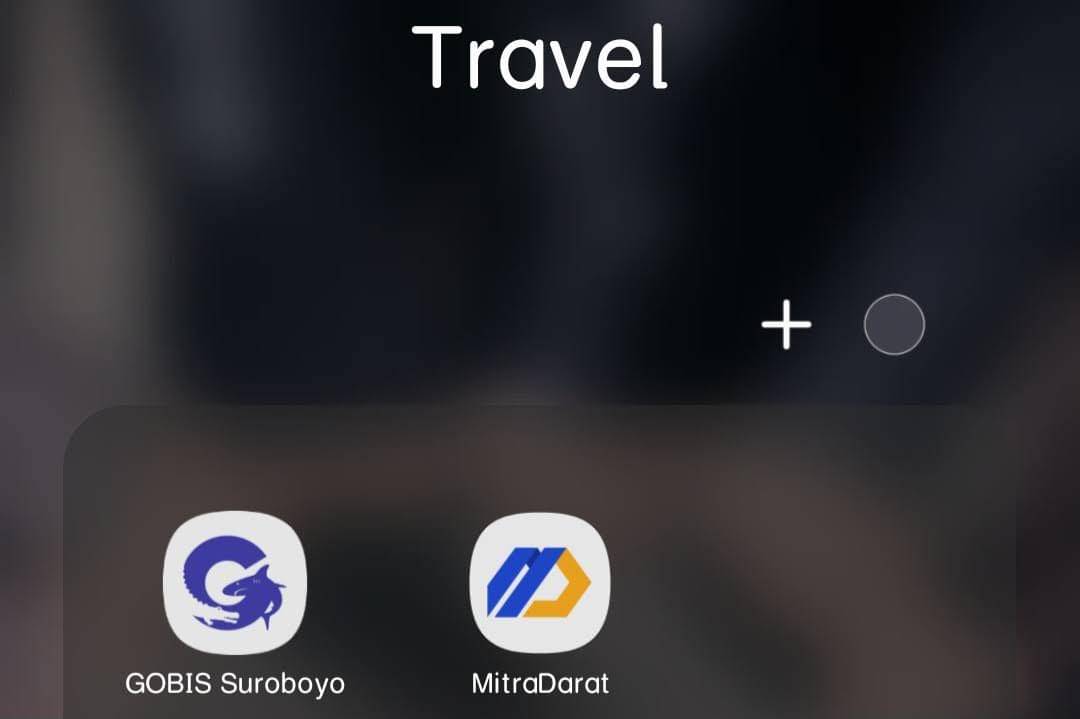This screenshot has width=1080, height=719.
Task: Add apps with the plus icon
Action: (x=786, y=325)
